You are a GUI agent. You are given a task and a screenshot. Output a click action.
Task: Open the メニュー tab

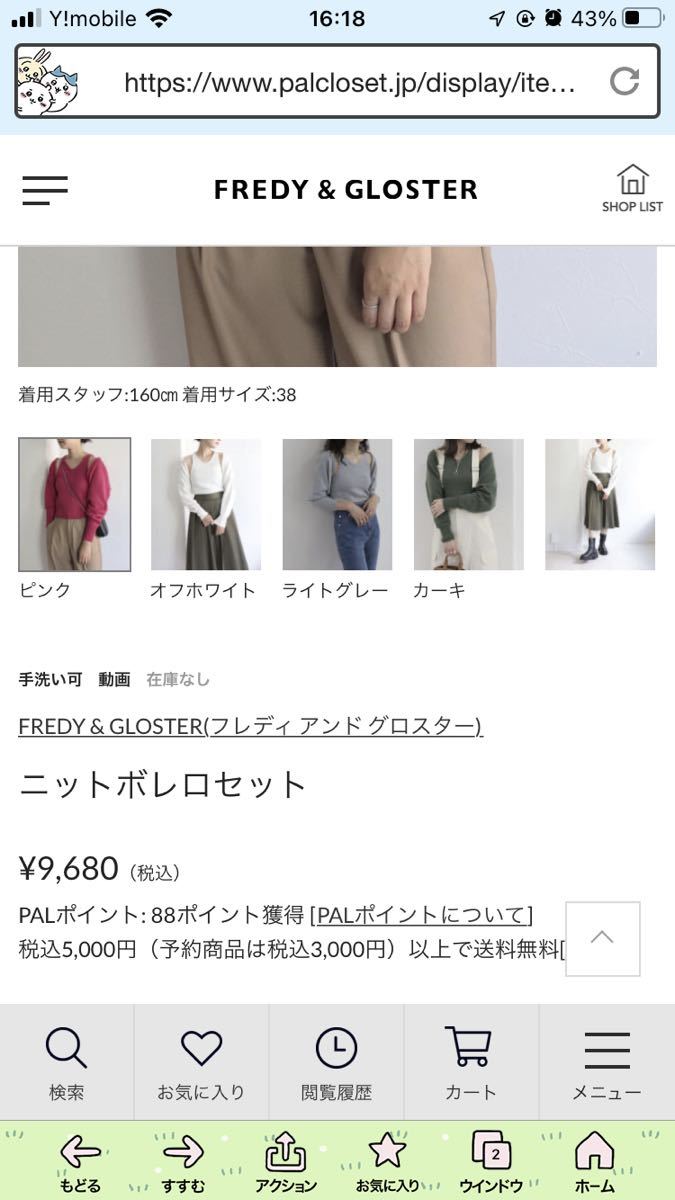[x=606, y=1062]
